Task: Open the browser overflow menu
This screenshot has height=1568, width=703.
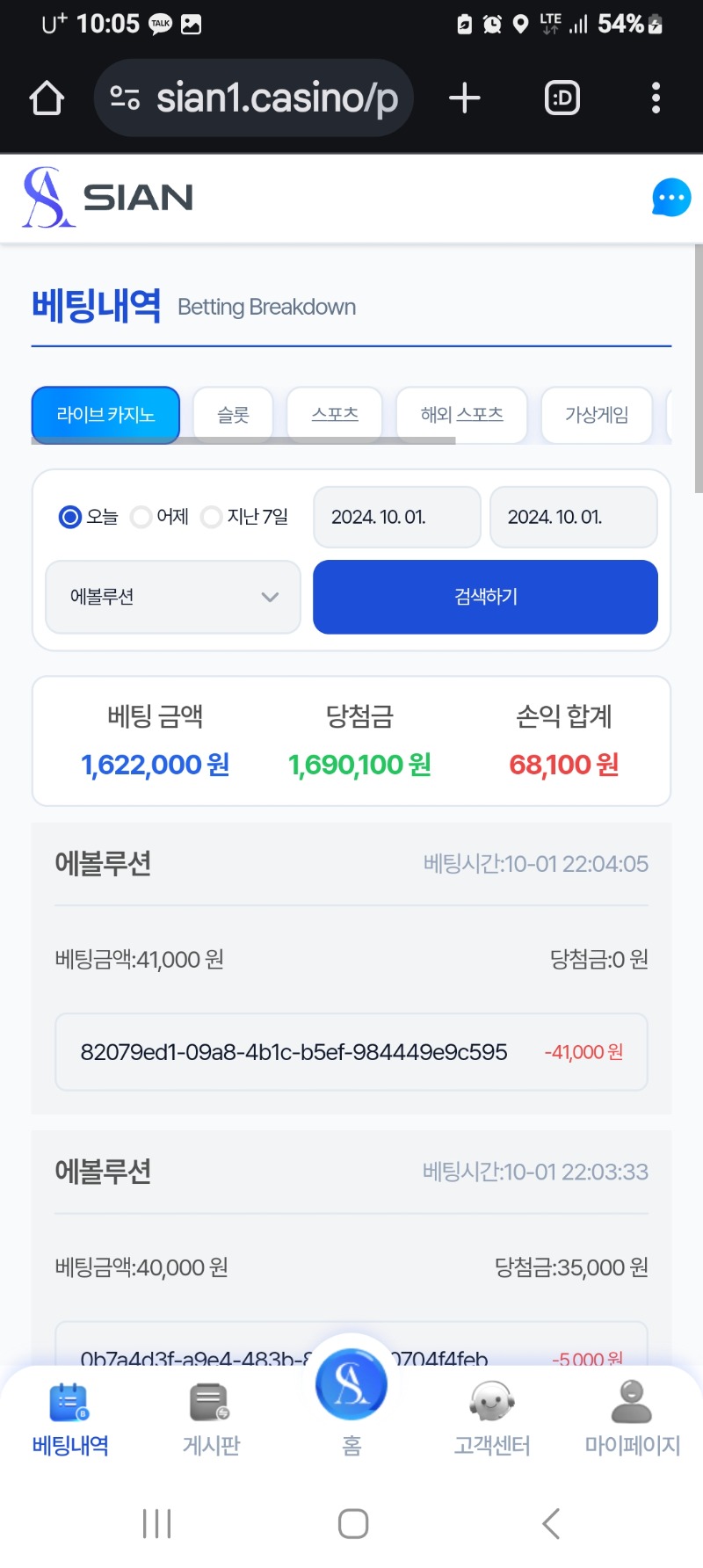Action: pyautogui.click(x=656, y=98)
